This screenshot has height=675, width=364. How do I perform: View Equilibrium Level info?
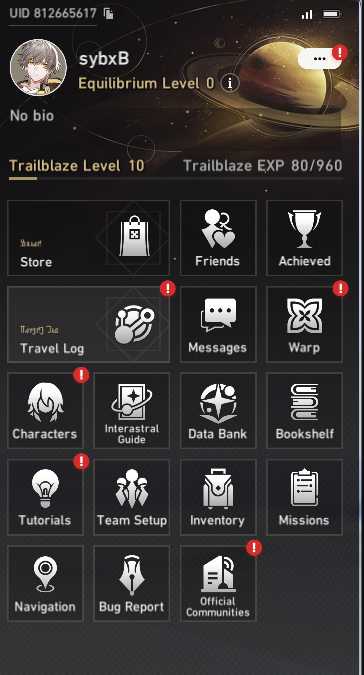pos(230,83)
